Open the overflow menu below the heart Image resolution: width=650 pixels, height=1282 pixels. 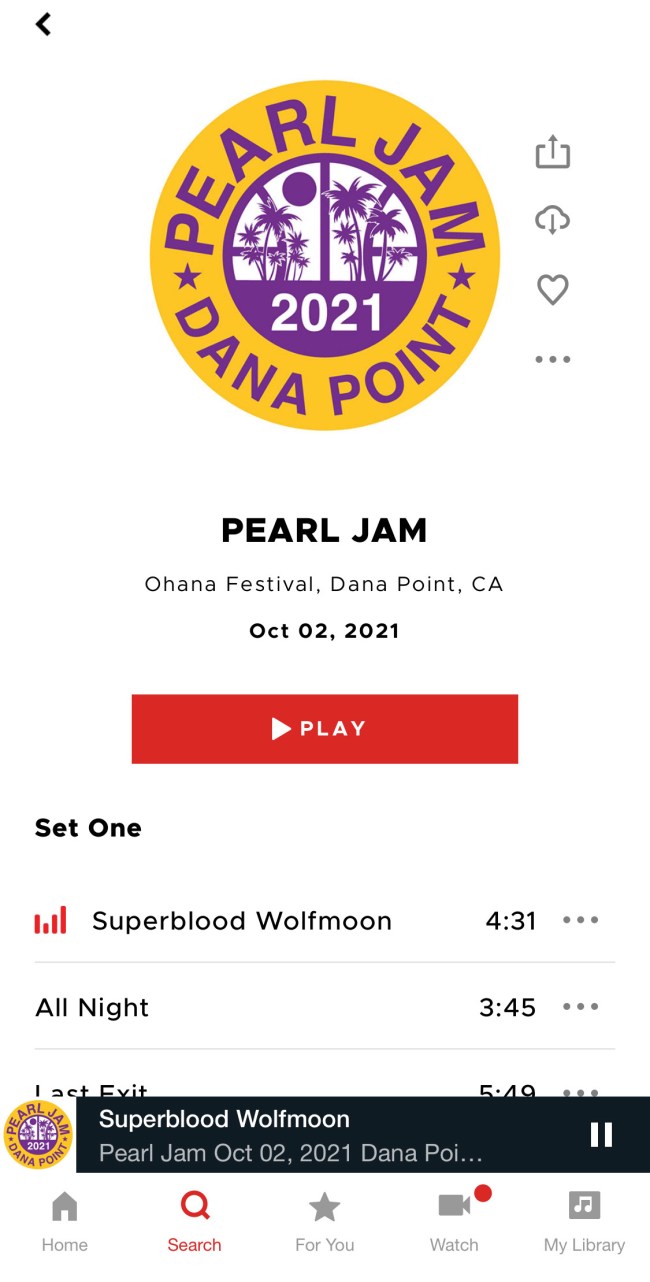pyautogui.click(x=552, y=359)
